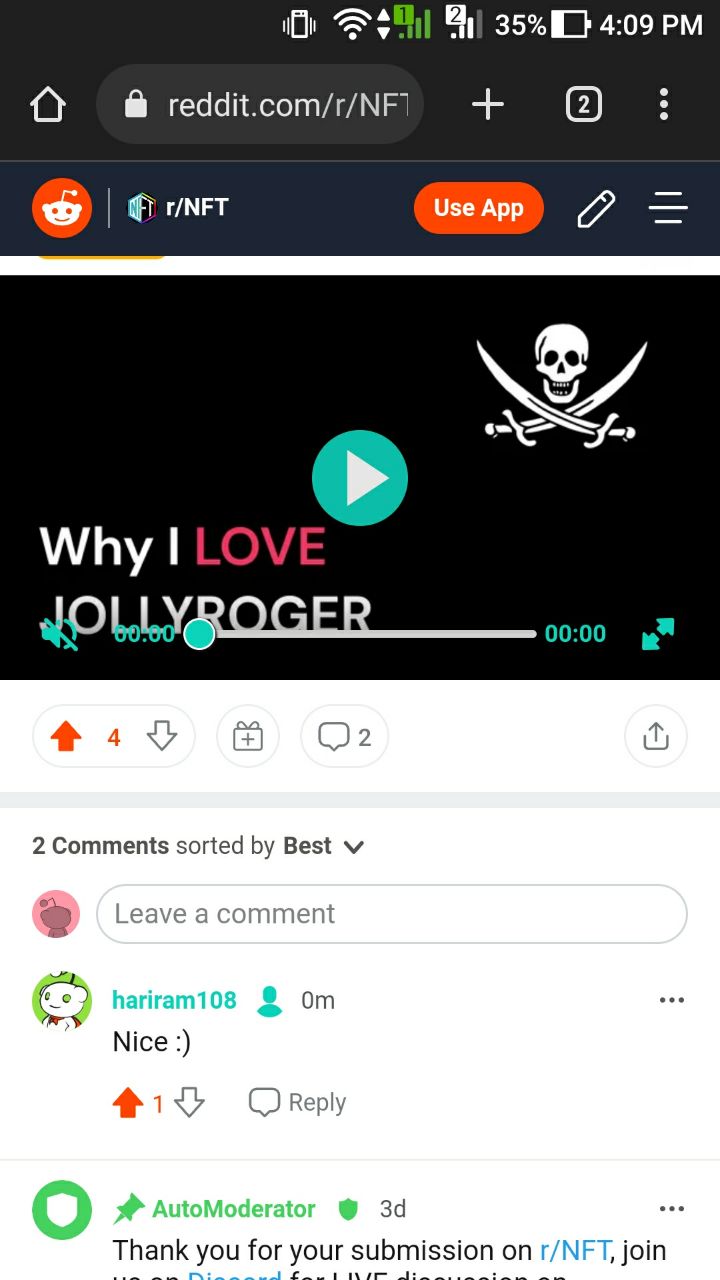This screenshot has width=720, height=1280.
Task: Play the JollyRoger video
Action: pyautogui.click(x=360, y=478)
